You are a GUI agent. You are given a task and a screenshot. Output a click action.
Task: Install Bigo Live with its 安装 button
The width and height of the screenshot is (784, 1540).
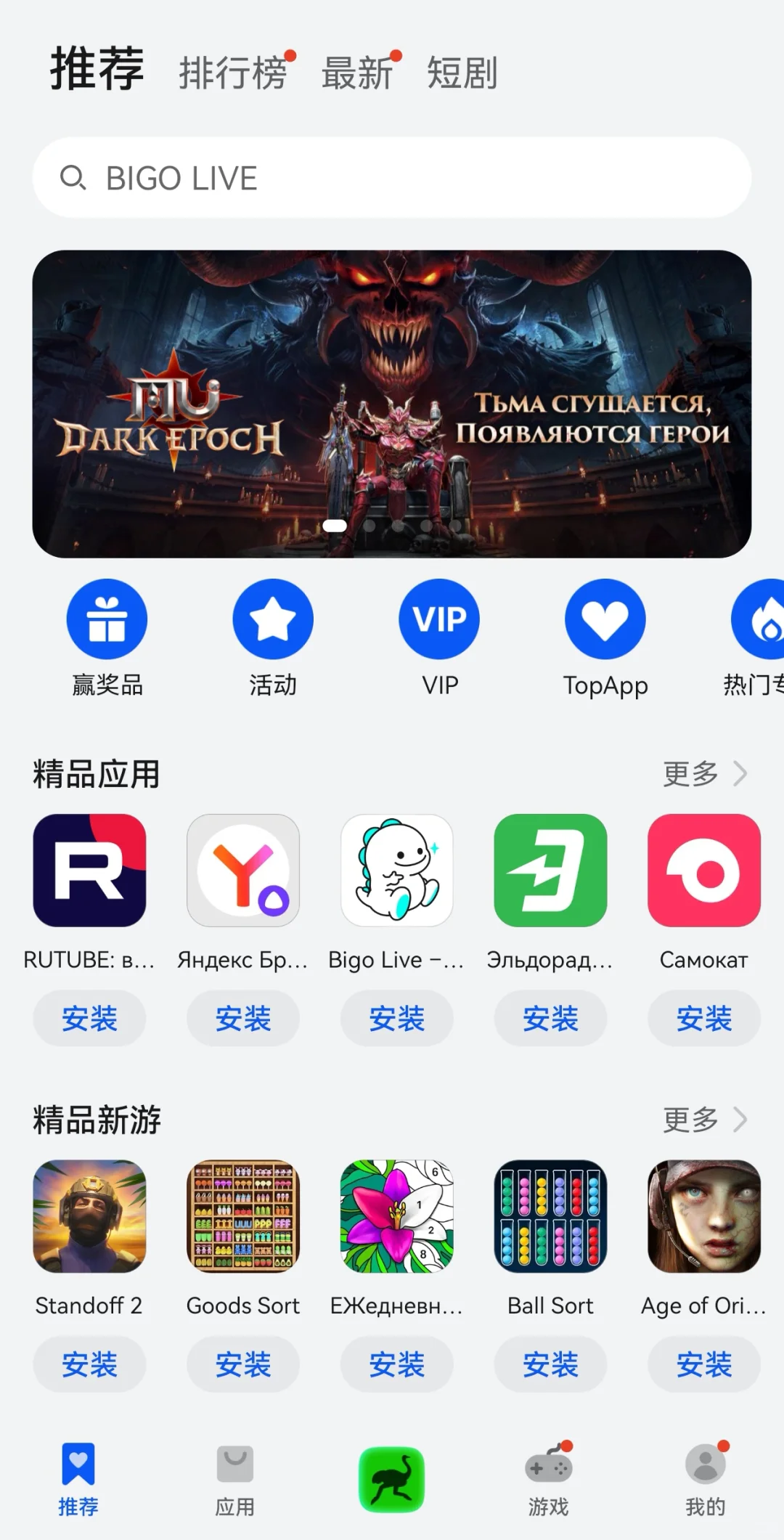pyautogui.click(x=396, y=1019)
